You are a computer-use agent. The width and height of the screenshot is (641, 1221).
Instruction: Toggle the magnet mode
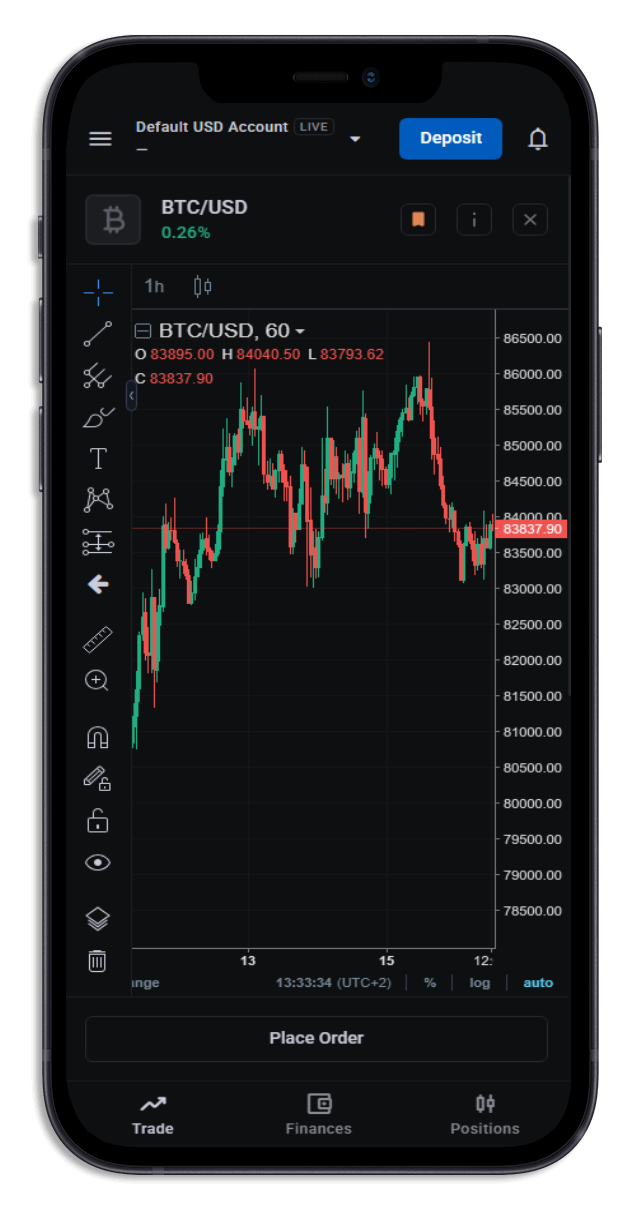coord(97,738)
